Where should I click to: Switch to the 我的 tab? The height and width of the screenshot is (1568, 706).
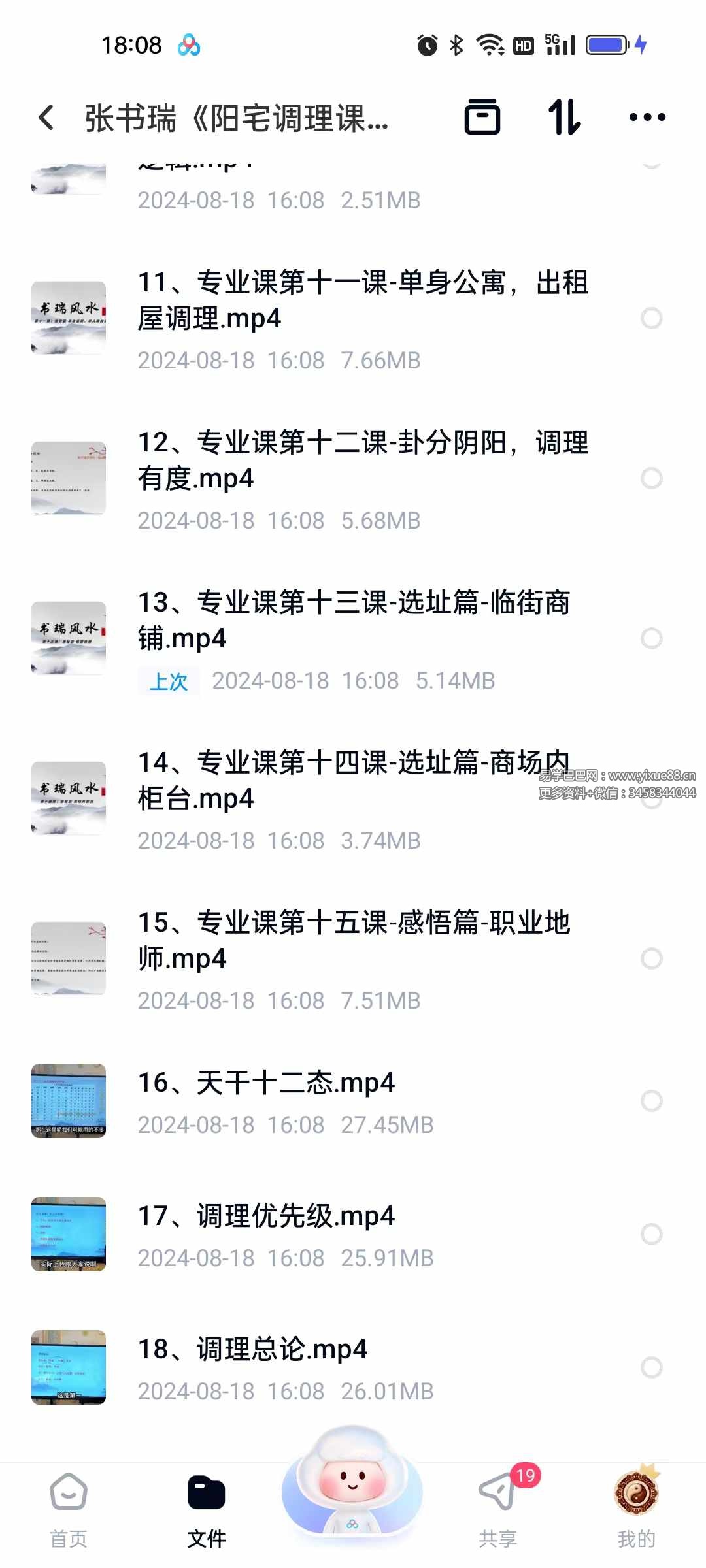point(636,1509)
